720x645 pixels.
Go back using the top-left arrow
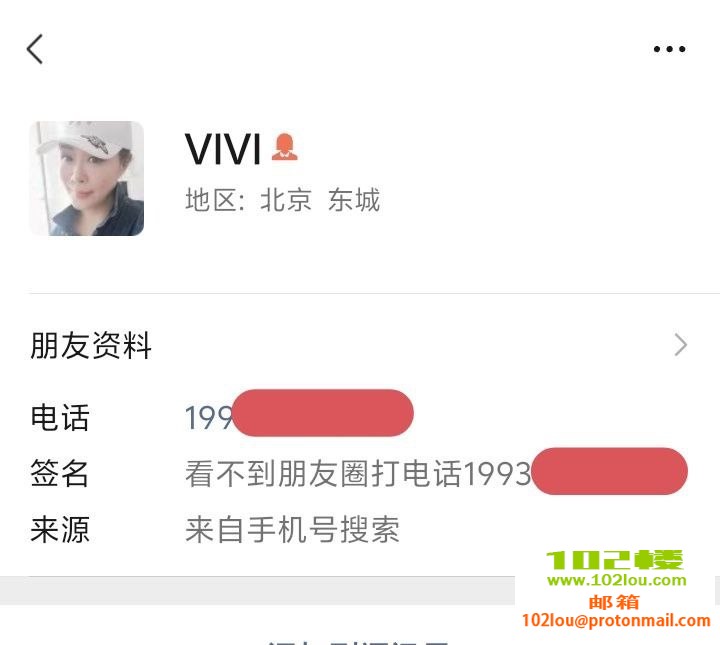(35, 49)
